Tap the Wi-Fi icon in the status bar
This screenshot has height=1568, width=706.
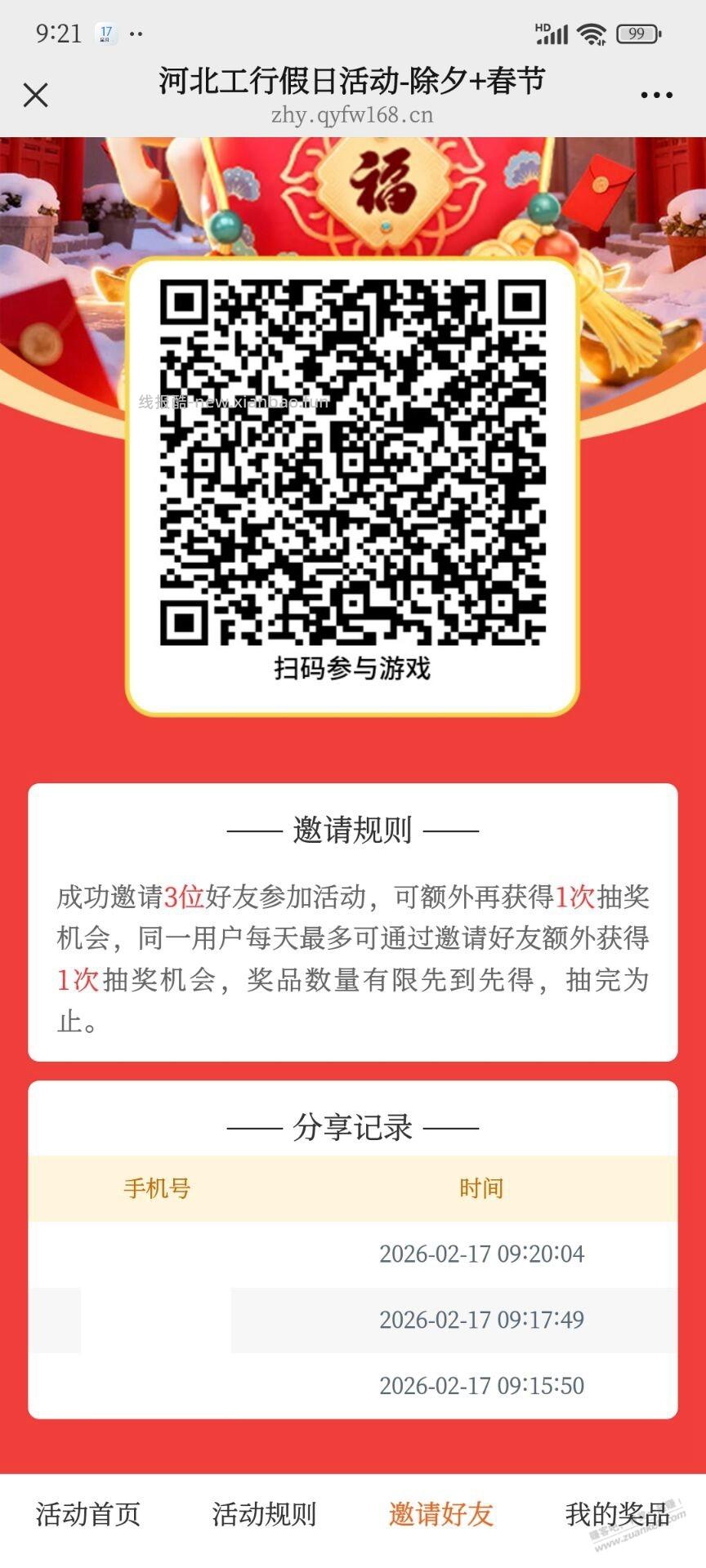coord(591,33)
